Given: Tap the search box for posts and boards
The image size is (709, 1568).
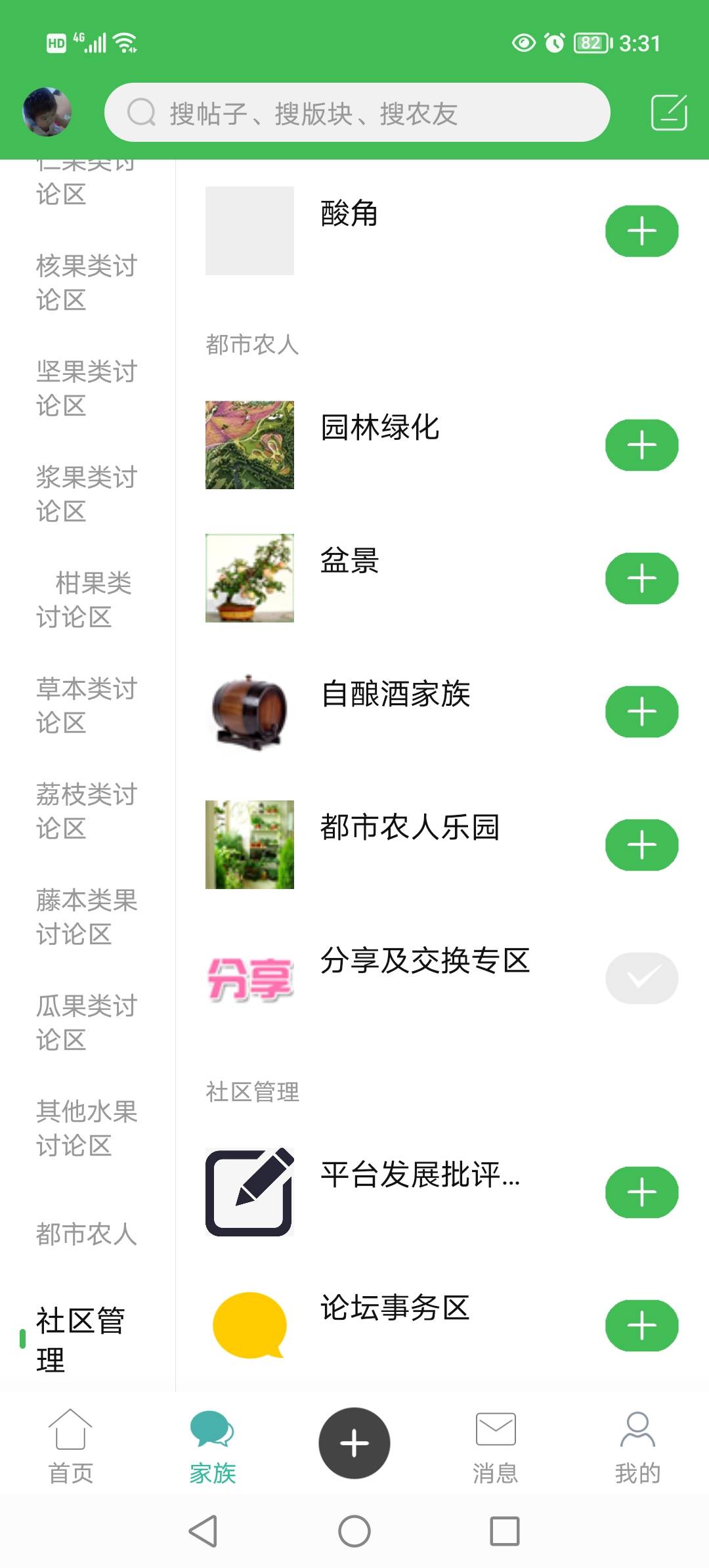Looking at the screenshot, I should [357, 112].
